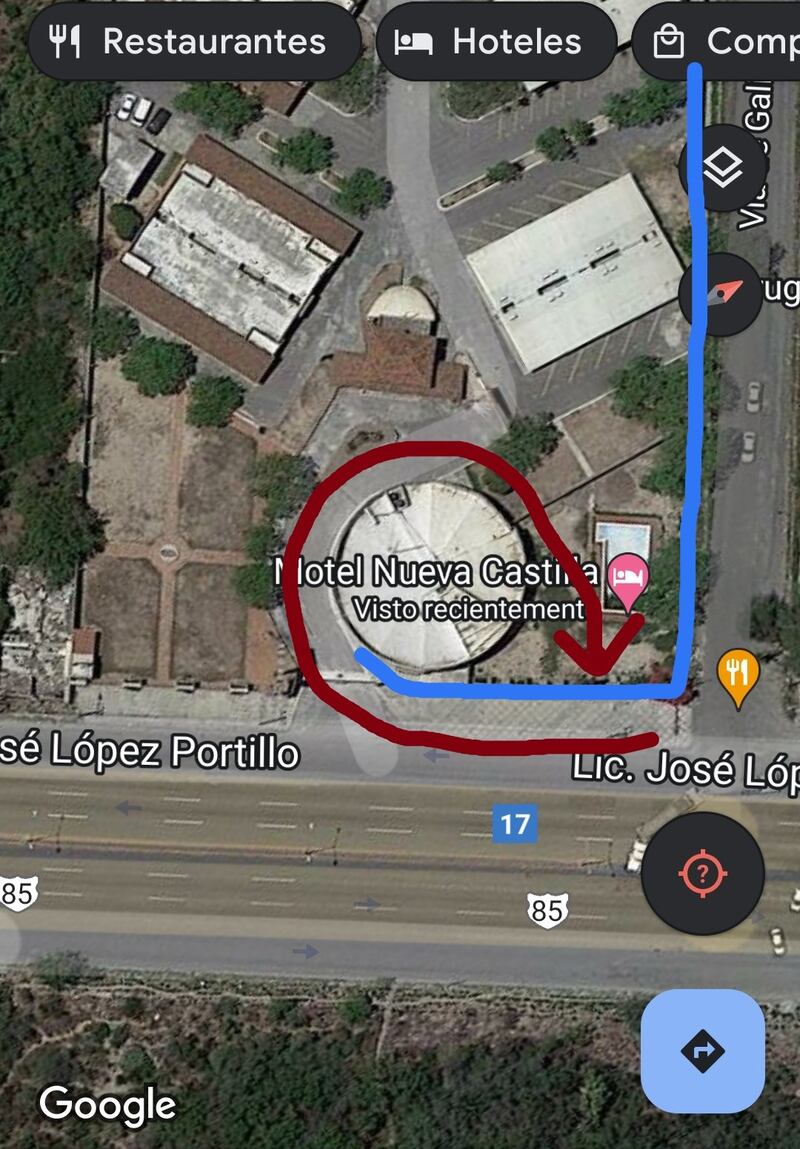Center the map on my location
Image resolution: width=800 pixels, height=1149 pixels.
(703, 873)
